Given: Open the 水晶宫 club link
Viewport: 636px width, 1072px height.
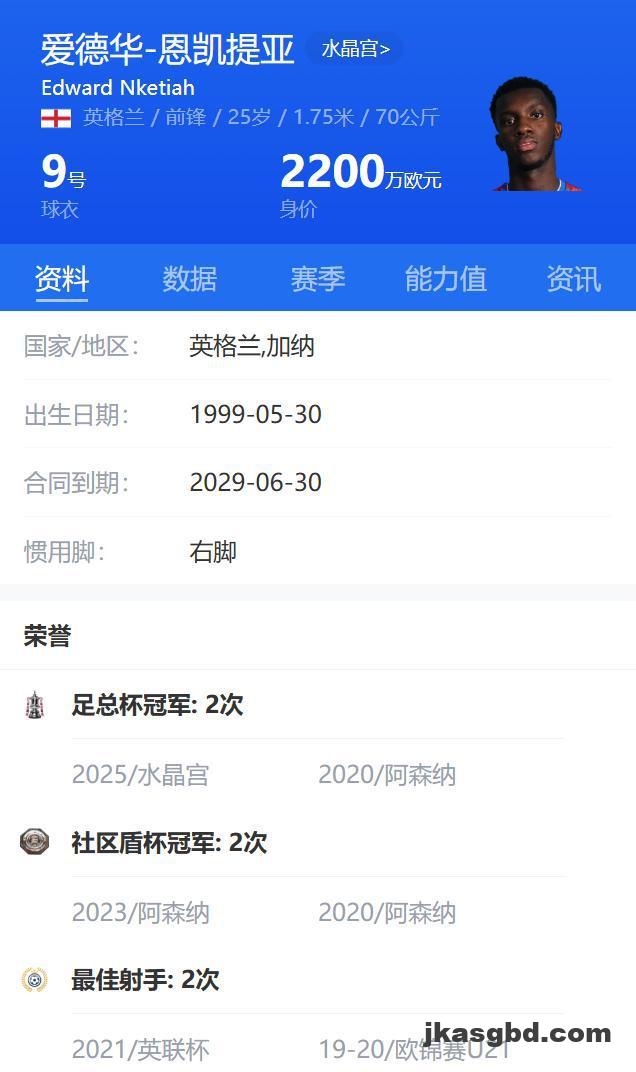Looking at the screenshot, I should pos(355,49).
